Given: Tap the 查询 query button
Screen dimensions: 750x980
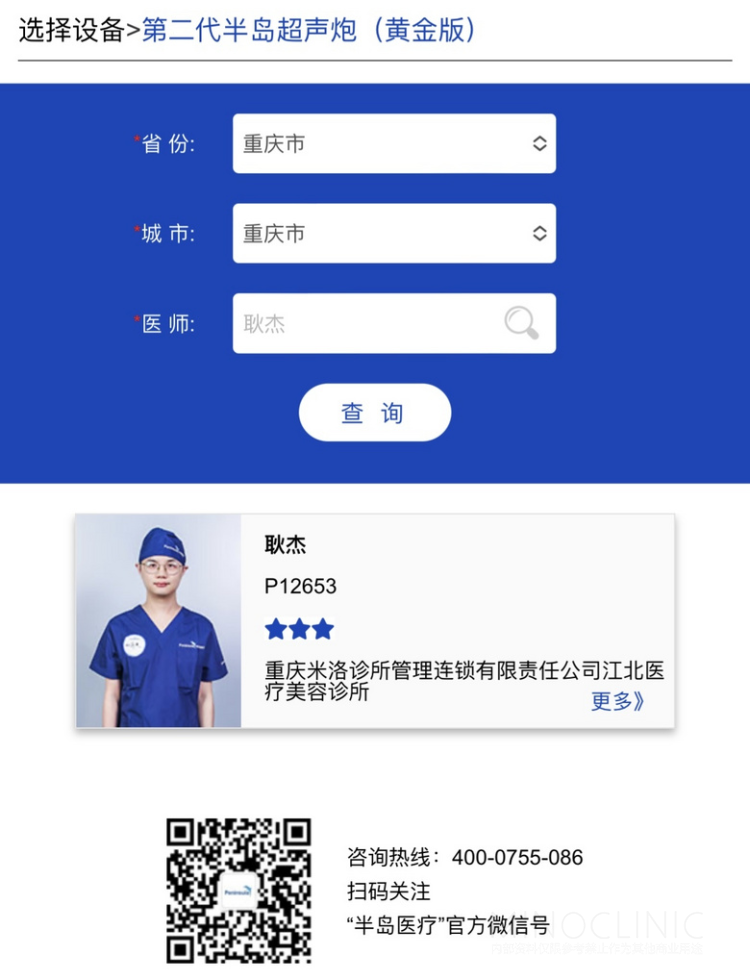Looking at the screenshot, I should [374, 412].
